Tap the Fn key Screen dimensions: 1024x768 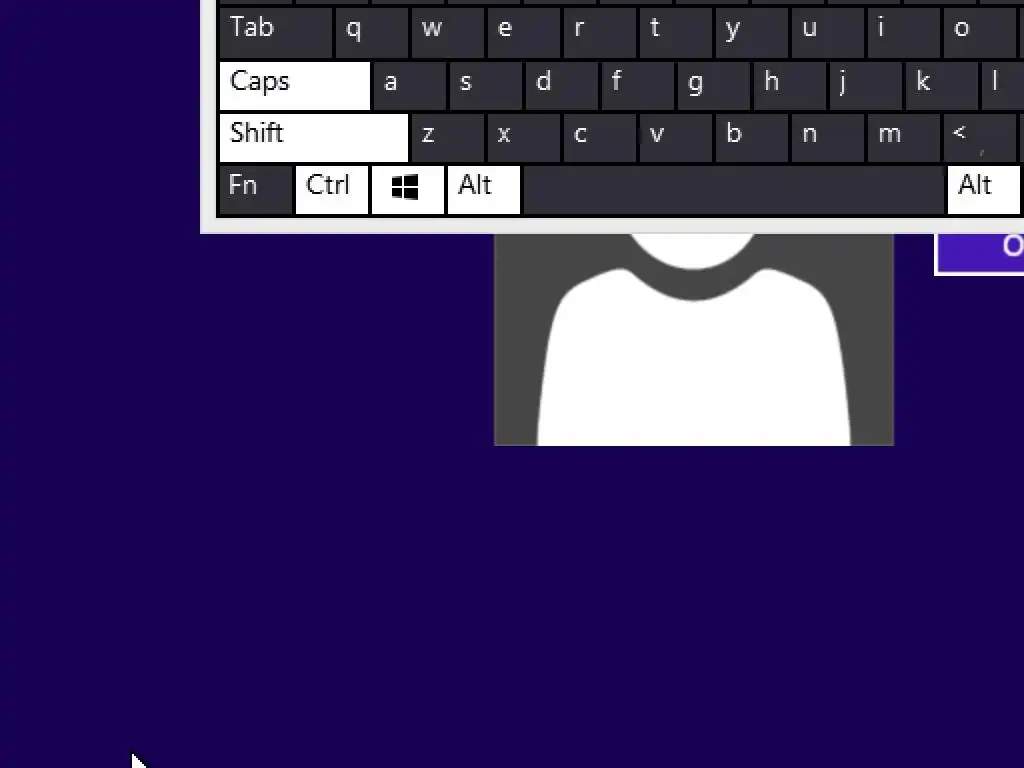tap(255, 190)
